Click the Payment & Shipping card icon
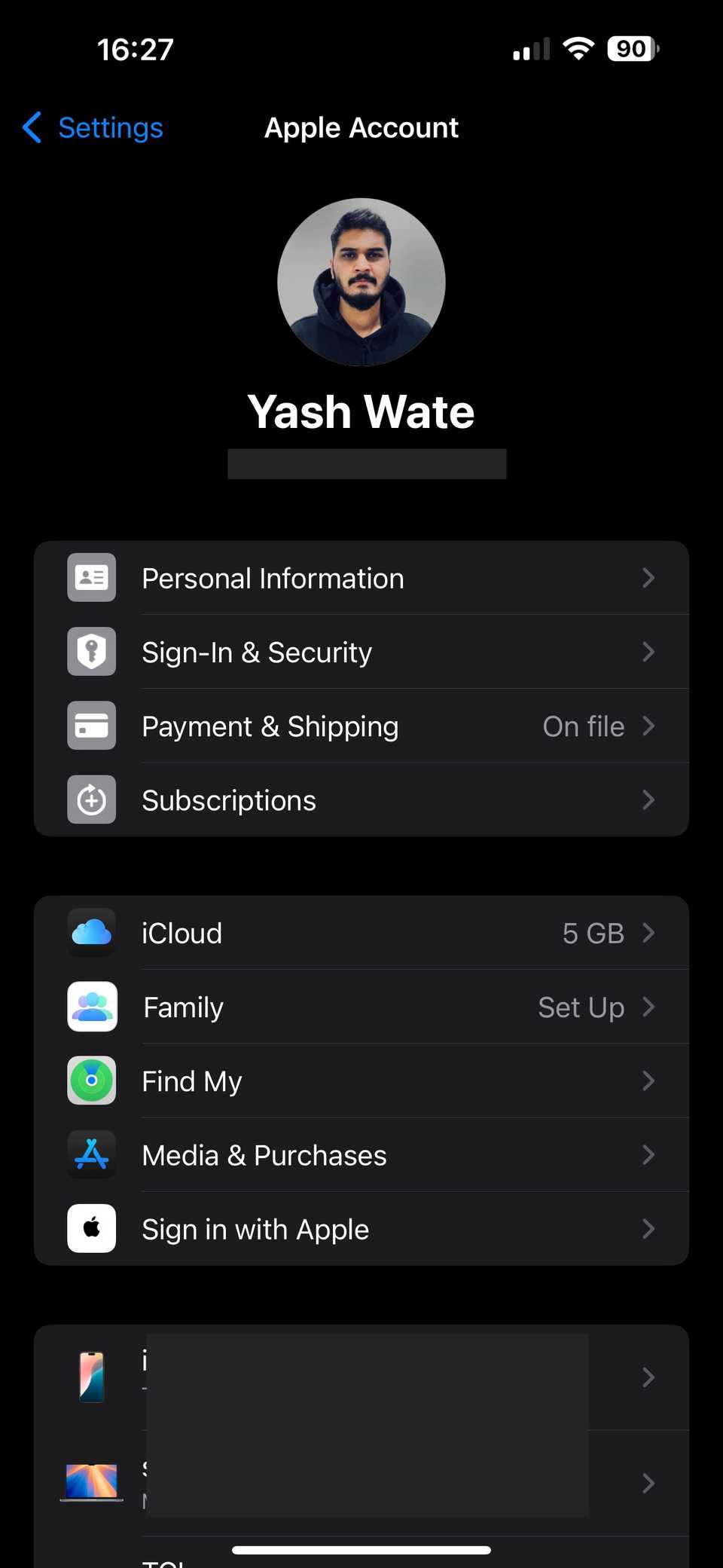This screenshot has height=1568, width=723. (91, 726)
